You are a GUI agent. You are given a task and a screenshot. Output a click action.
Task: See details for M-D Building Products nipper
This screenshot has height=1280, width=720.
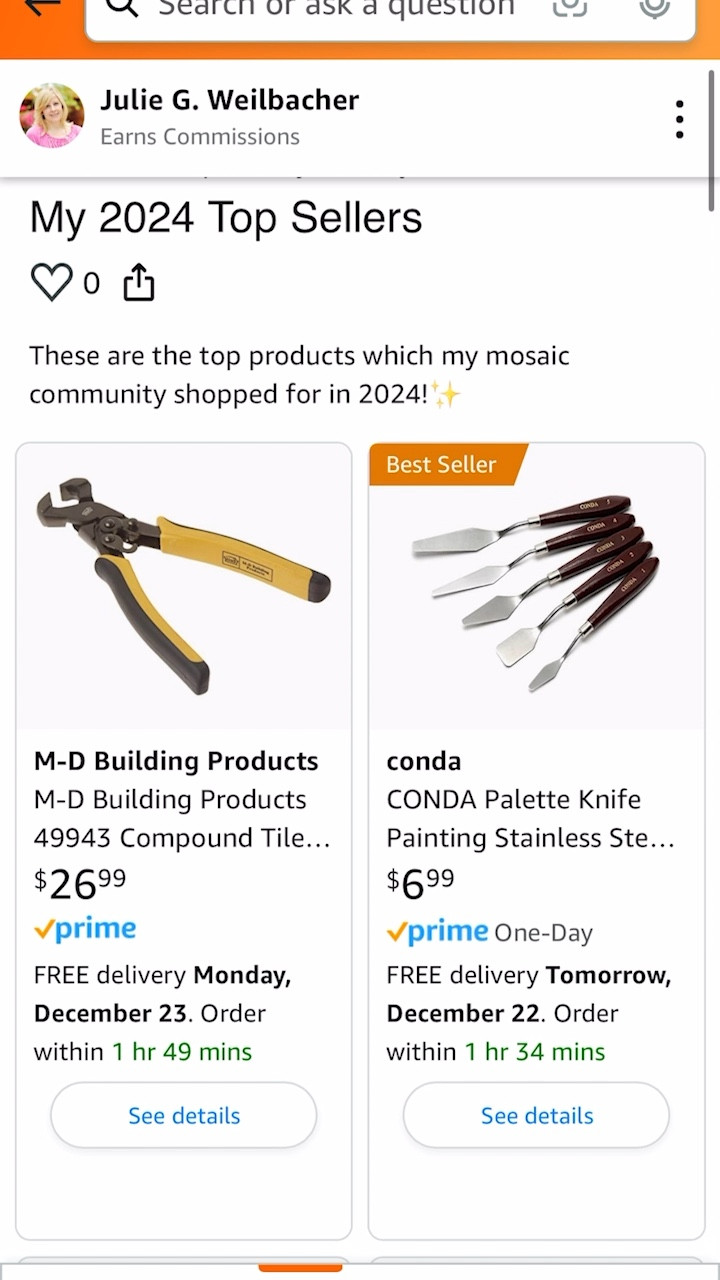[x=184, y=1115]
